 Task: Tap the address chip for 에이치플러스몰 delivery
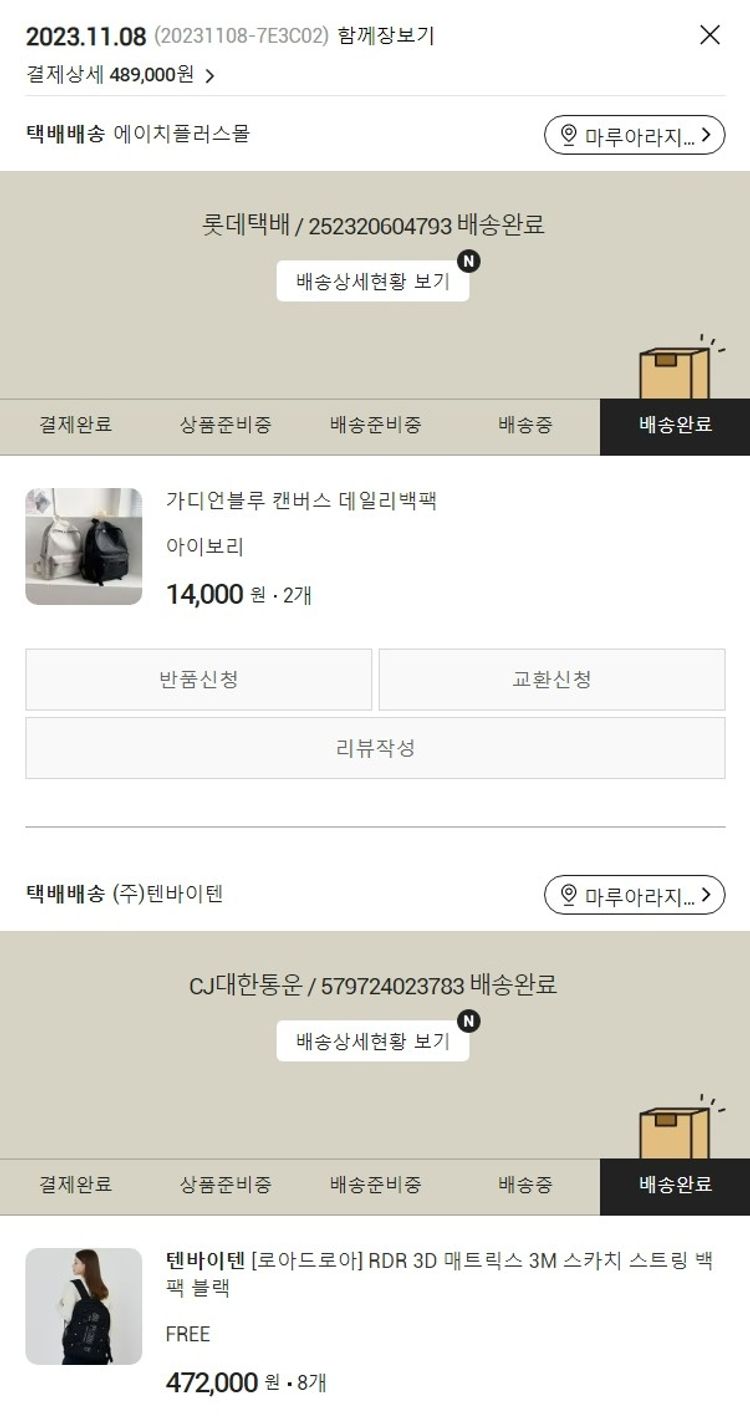click(634, 135)
